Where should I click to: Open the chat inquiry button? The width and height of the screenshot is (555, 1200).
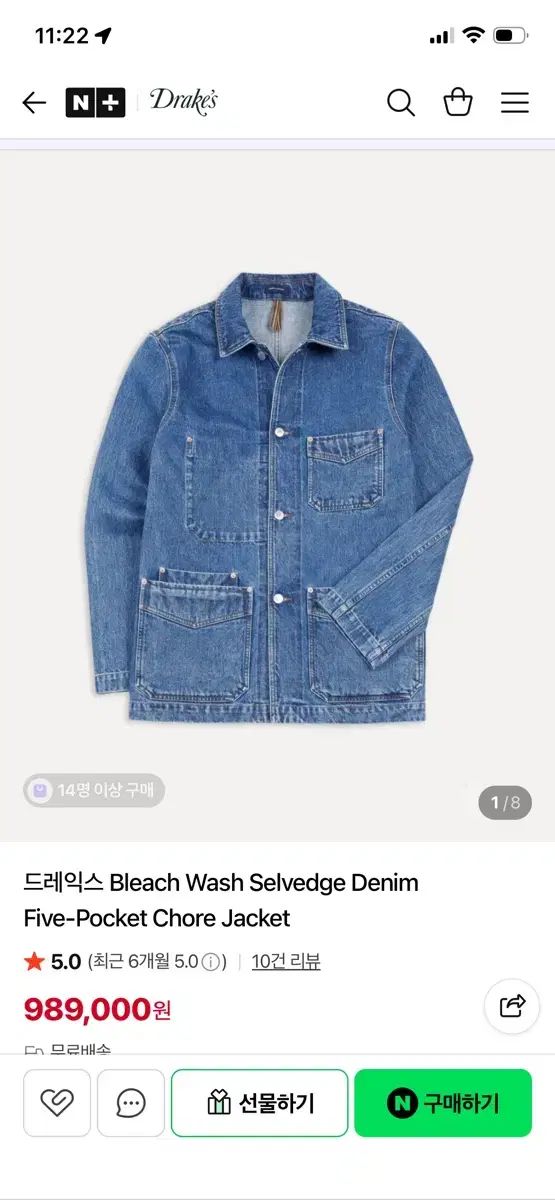[x=131, y=1103]
